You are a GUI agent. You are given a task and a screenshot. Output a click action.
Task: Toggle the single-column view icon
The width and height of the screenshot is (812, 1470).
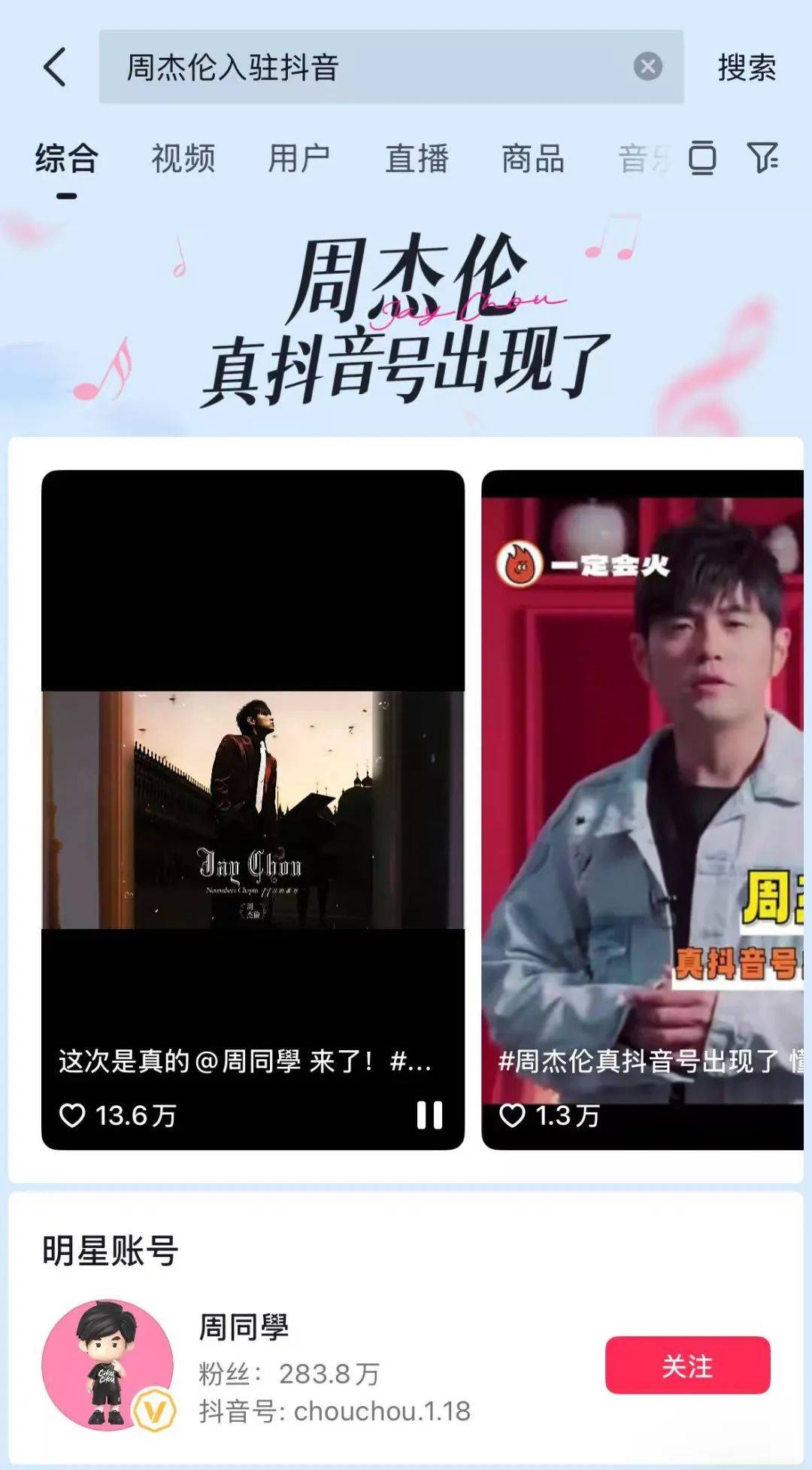702,157
